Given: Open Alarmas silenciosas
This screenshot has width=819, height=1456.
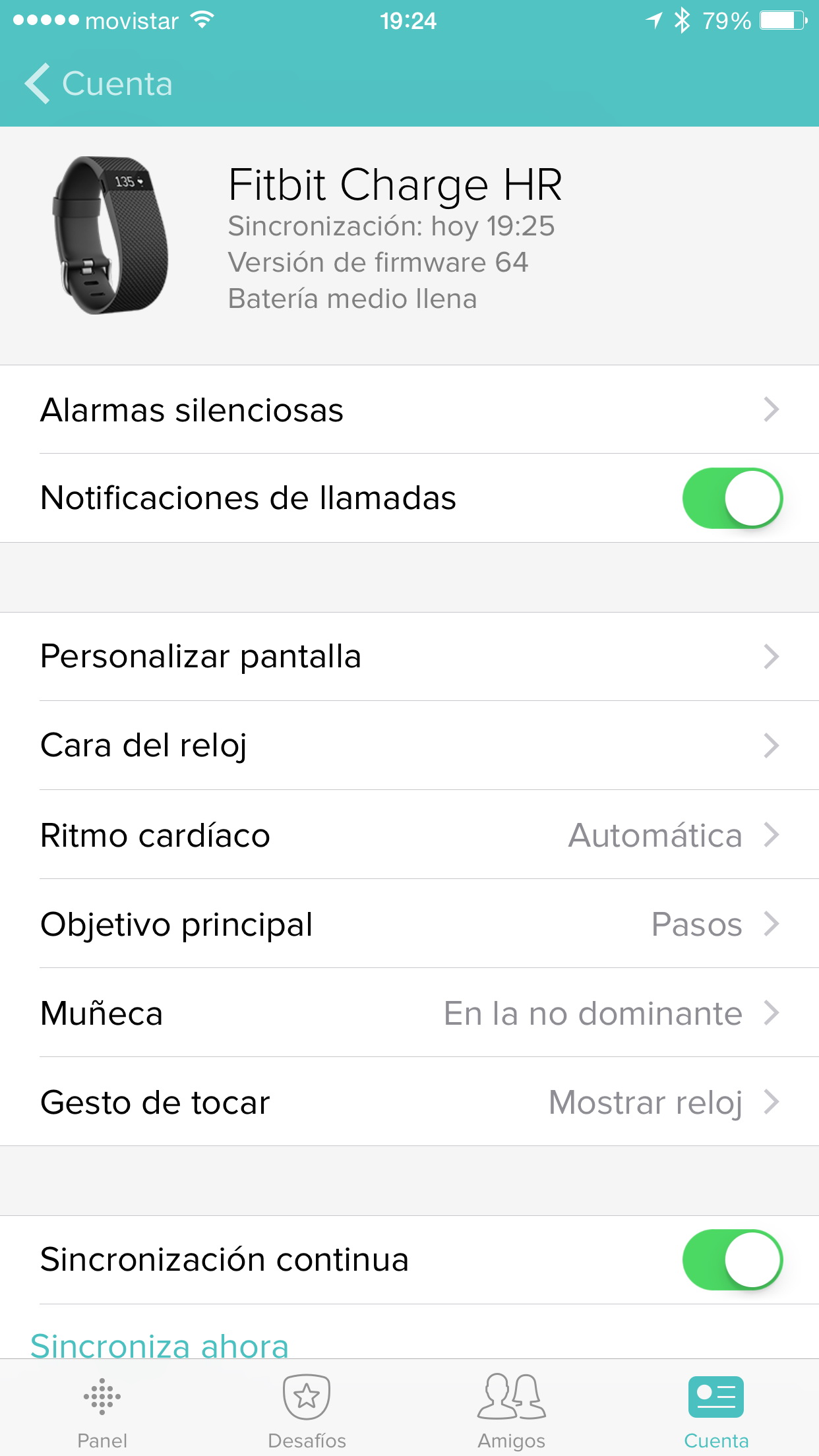Looking at the screenshot, I should (409, 409).
